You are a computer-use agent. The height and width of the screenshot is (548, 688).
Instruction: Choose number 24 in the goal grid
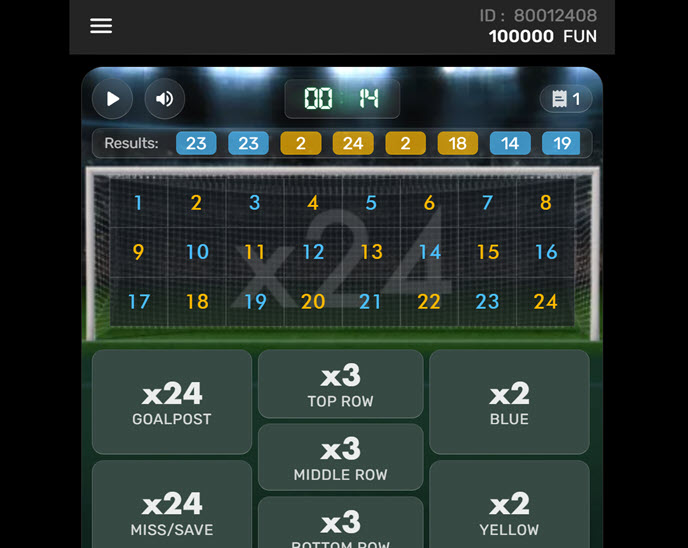[545, 301]
